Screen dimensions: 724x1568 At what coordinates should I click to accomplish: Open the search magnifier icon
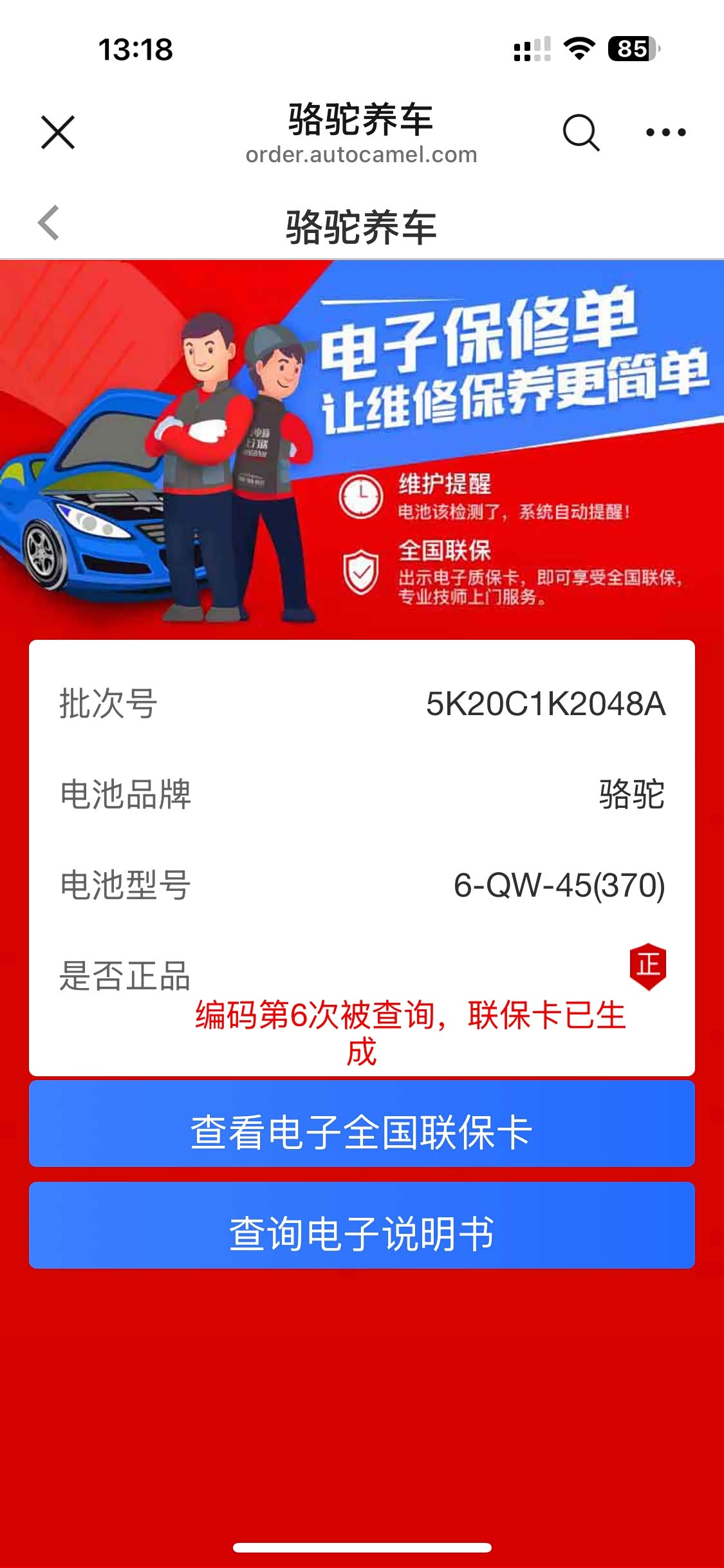point(580,133)
